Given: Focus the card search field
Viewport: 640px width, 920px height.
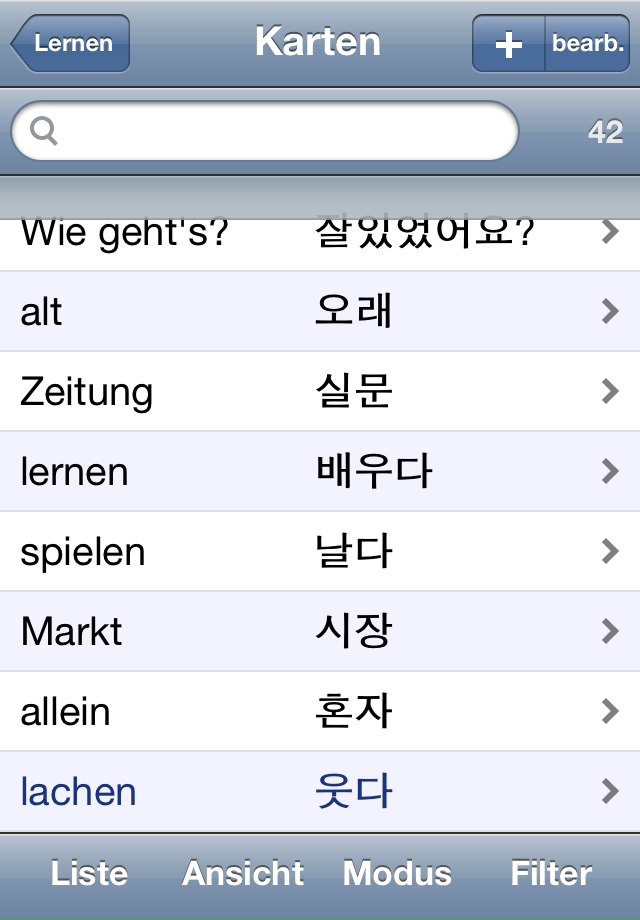Looking at the screenshot, I should [x=265, y=131].
